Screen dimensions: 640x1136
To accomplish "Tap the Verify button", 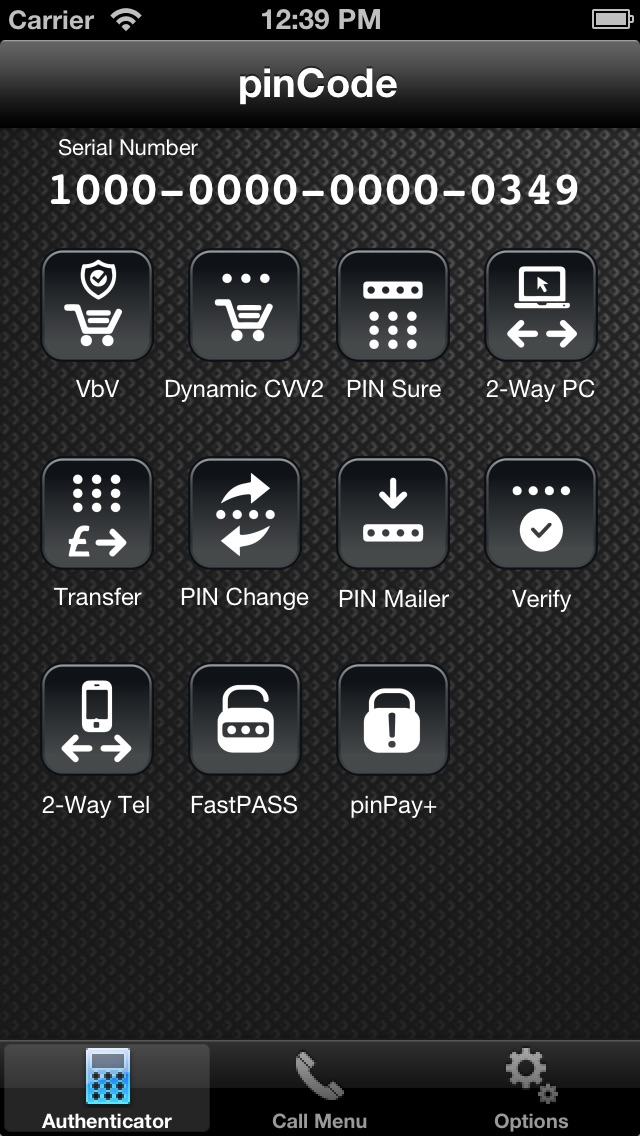I will coord(541,514).
